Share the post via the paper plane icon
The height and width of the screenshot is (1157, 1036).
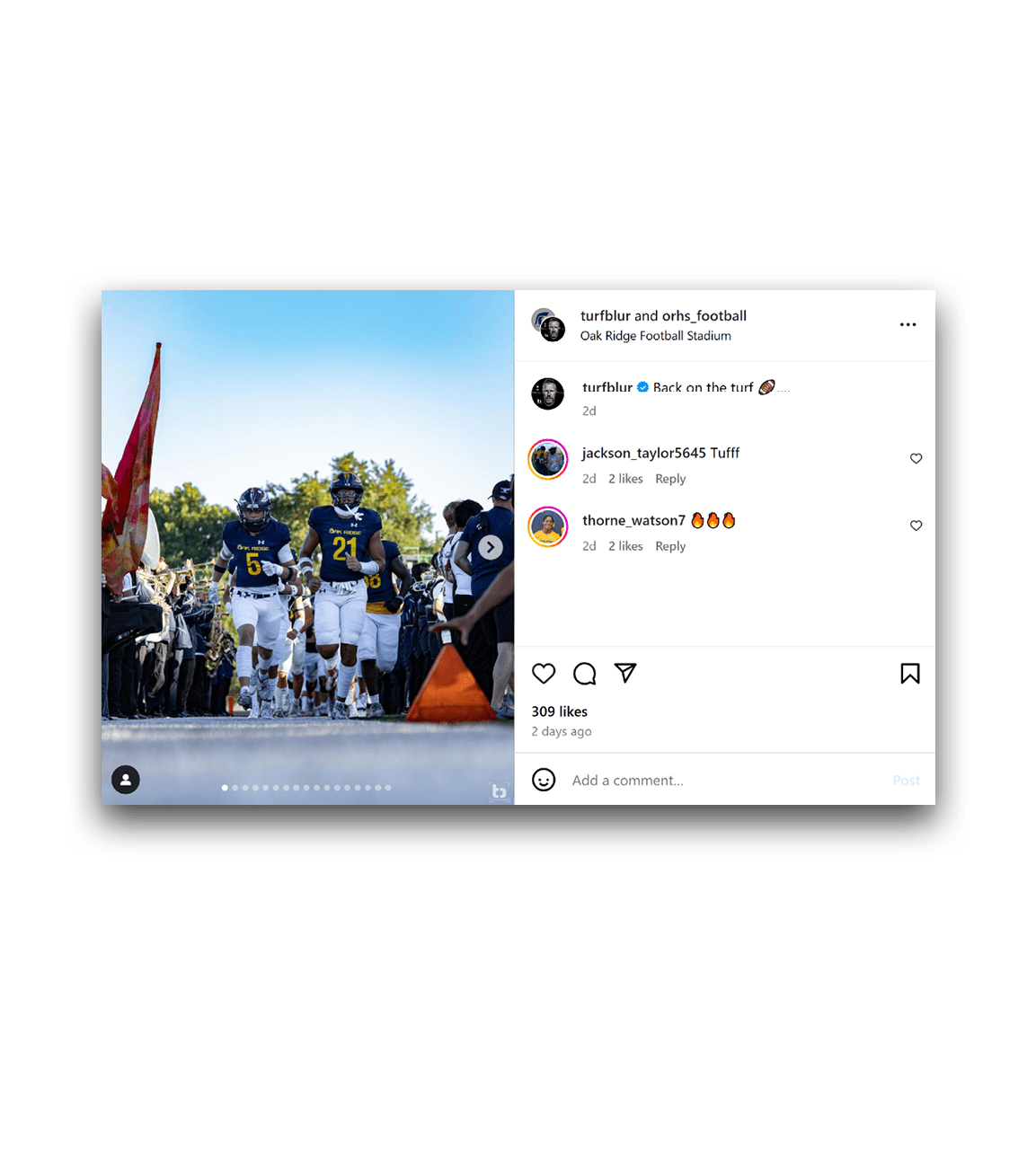(x=625, y=673)
